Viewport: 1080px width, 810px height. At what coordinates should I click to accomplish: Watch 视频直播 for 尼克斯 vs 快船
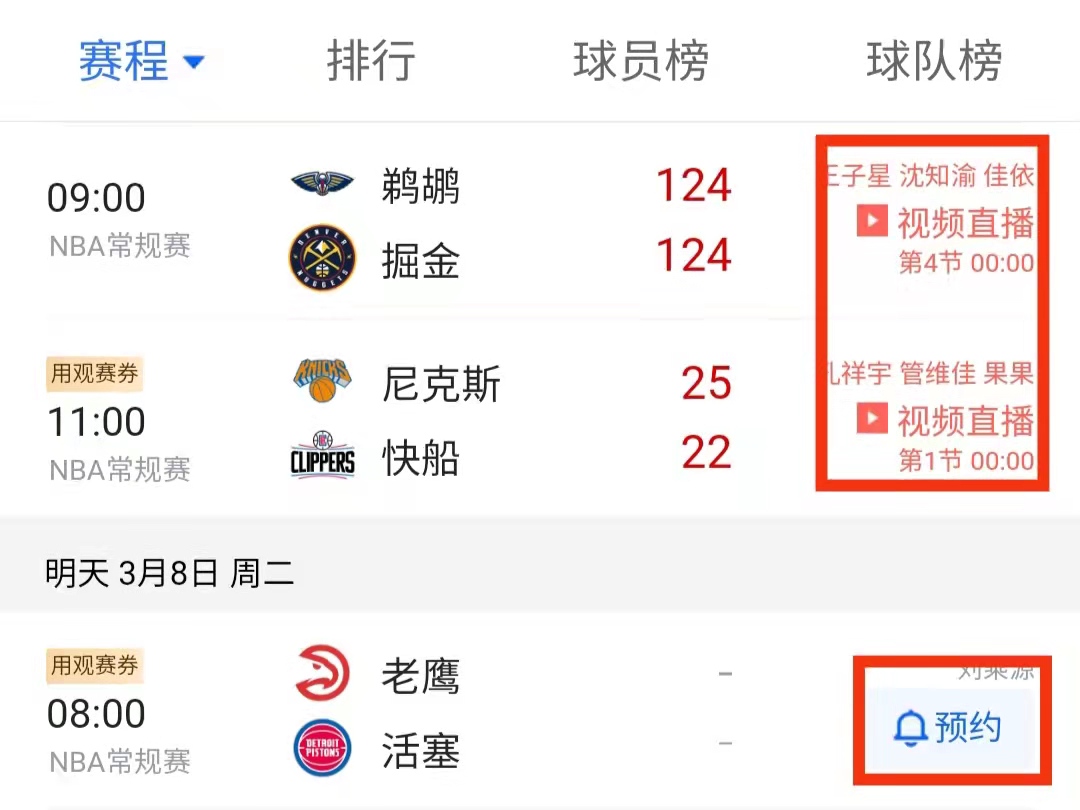(946, 420)
